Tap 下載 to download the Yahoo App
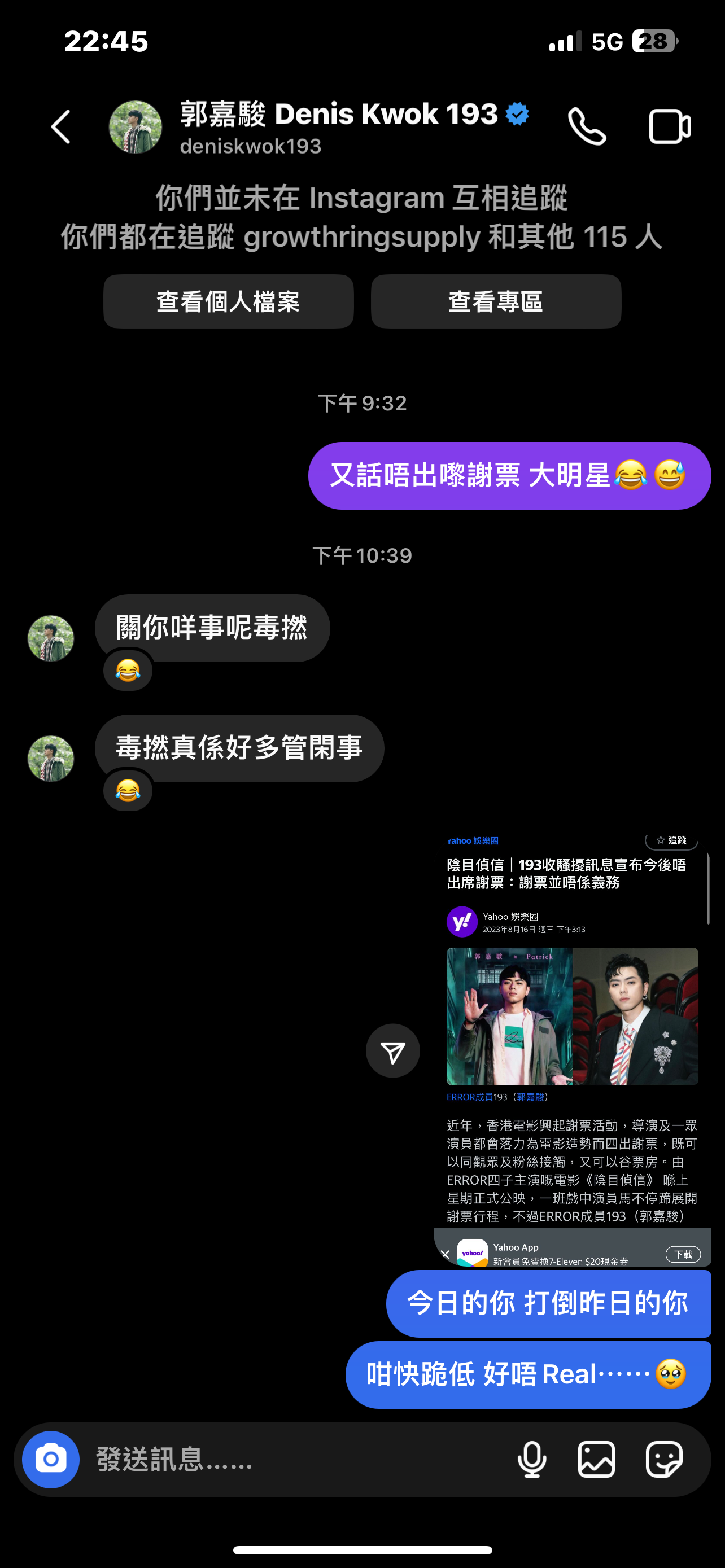This screenshot has width=725, height=1568. pos(683,1255)
